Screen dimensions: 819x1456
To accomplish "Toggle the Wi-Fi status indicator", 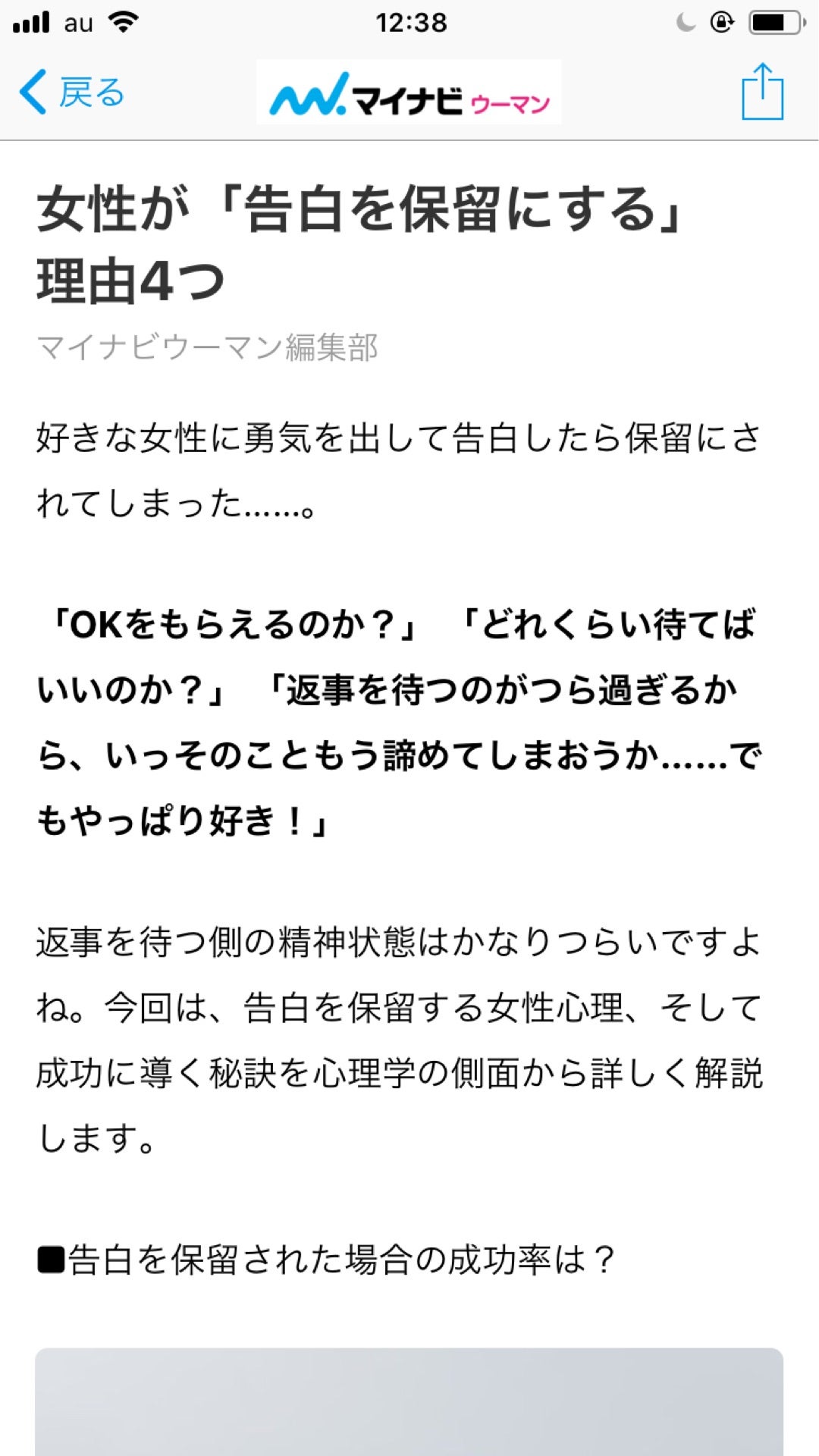I will tap(121, 21).
